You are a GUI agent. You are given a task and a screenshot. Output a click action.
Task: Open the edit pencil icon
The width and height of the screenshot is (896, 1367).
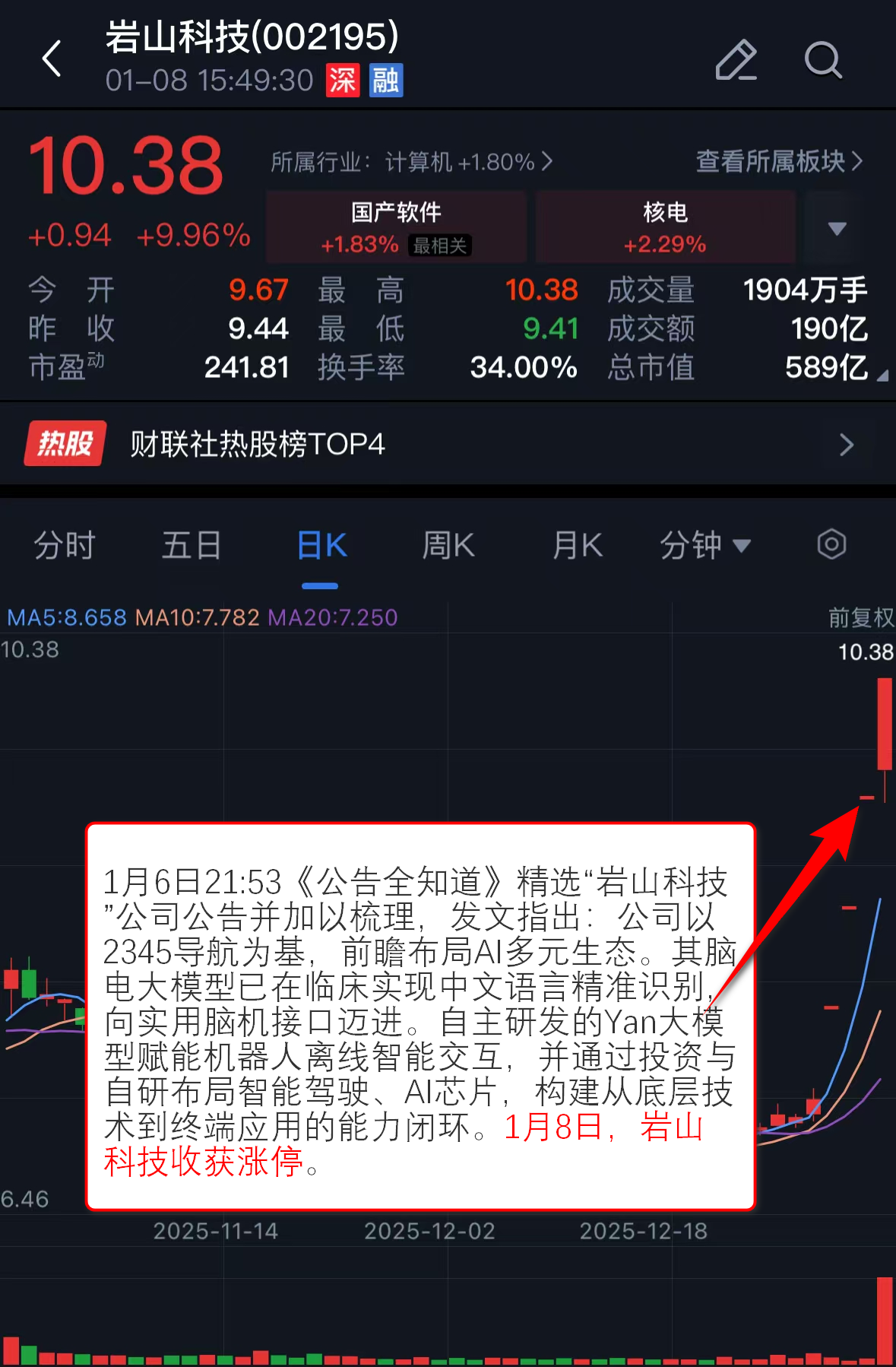(x=736, y=60)
